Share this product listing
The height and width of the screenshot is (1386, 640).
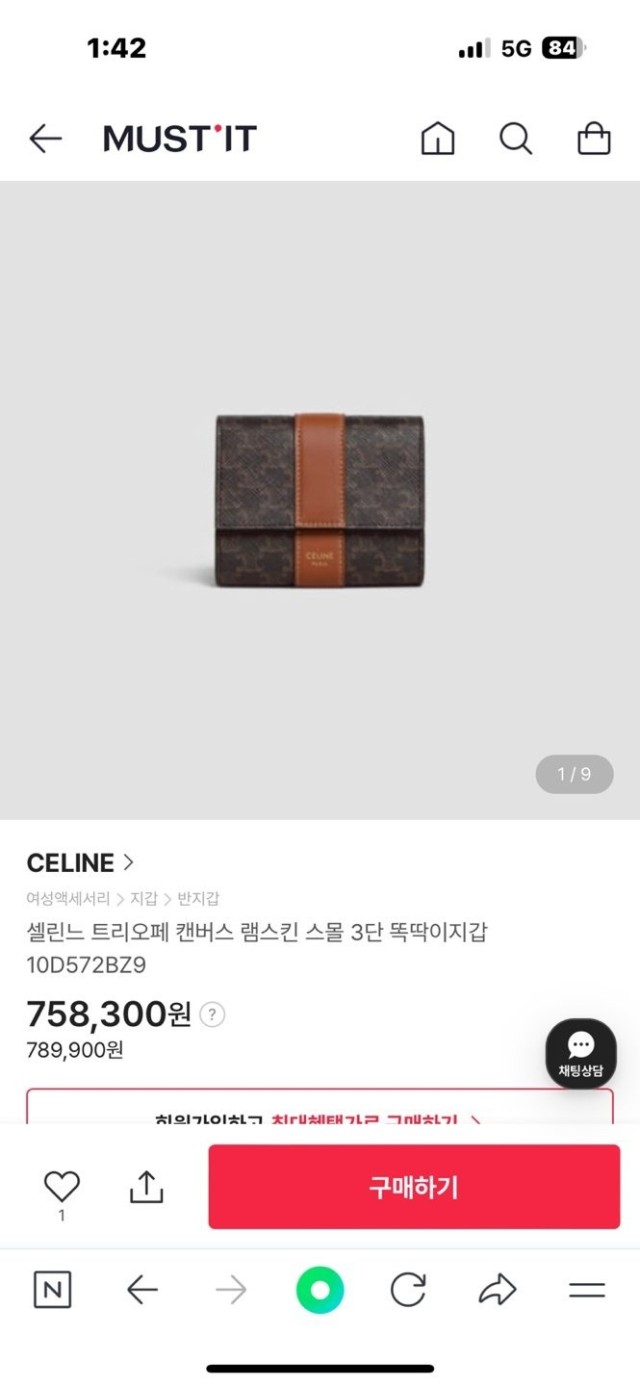[146, 1187]
